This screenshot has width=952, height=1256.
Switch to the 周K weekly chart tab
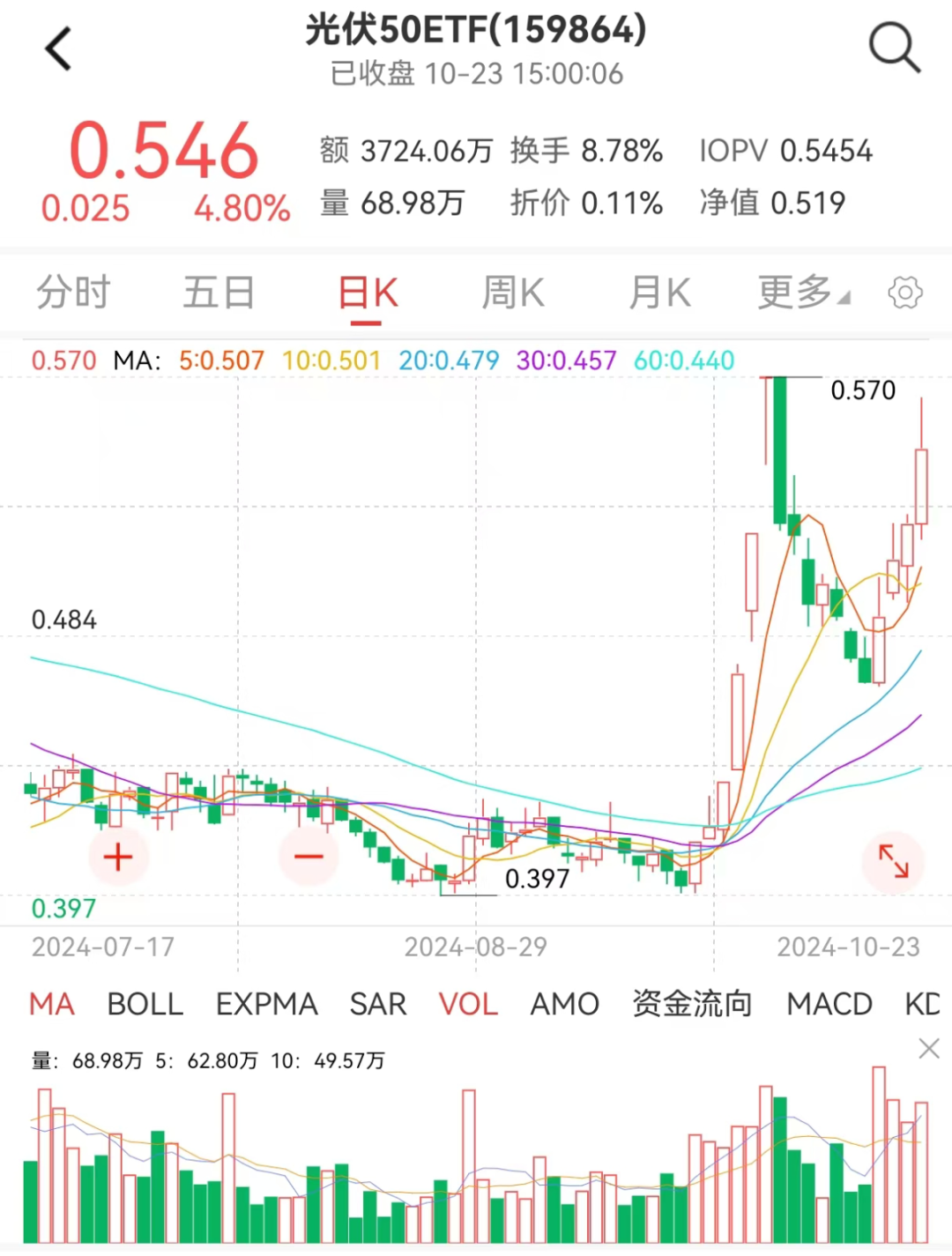pos(512,293)
